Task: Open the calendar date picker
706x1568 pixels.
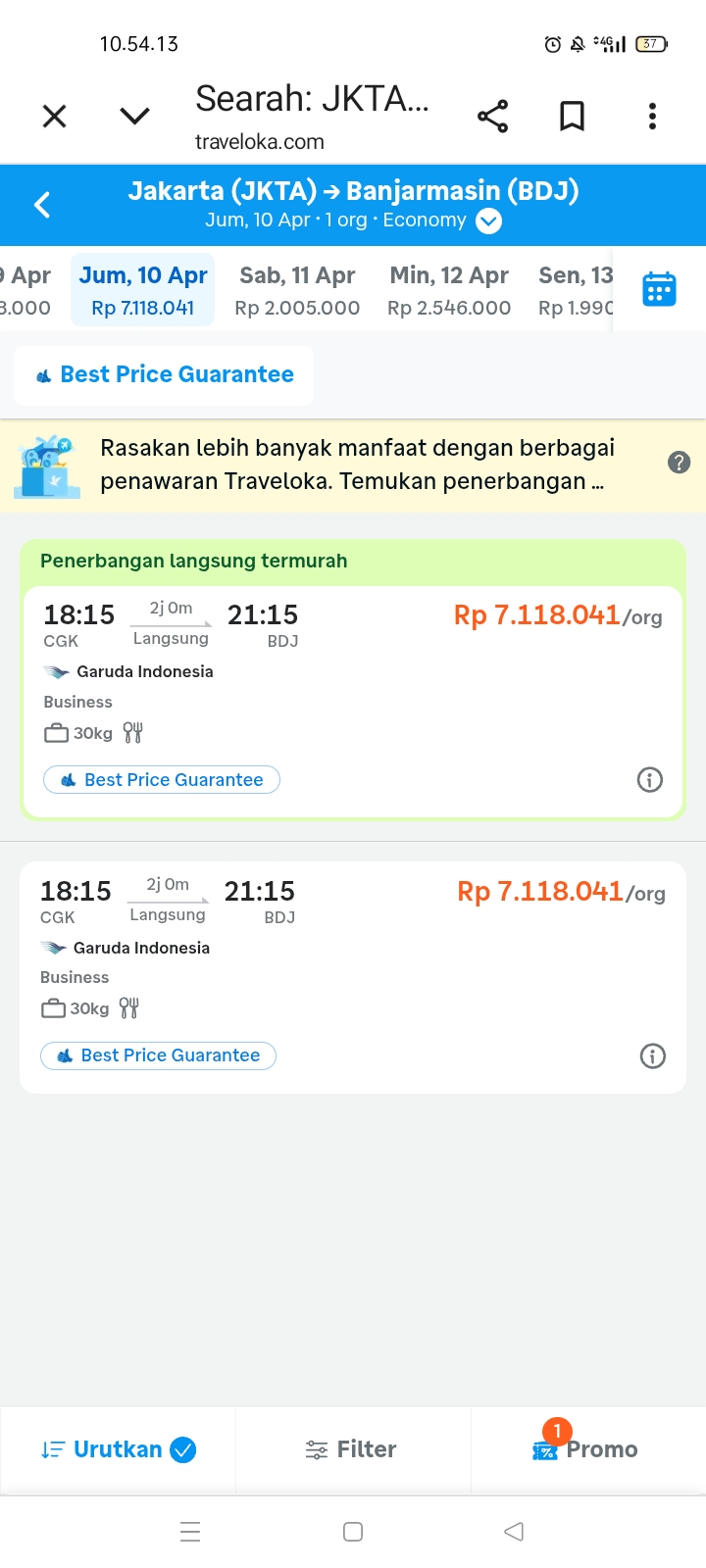Action: [659, 289]
